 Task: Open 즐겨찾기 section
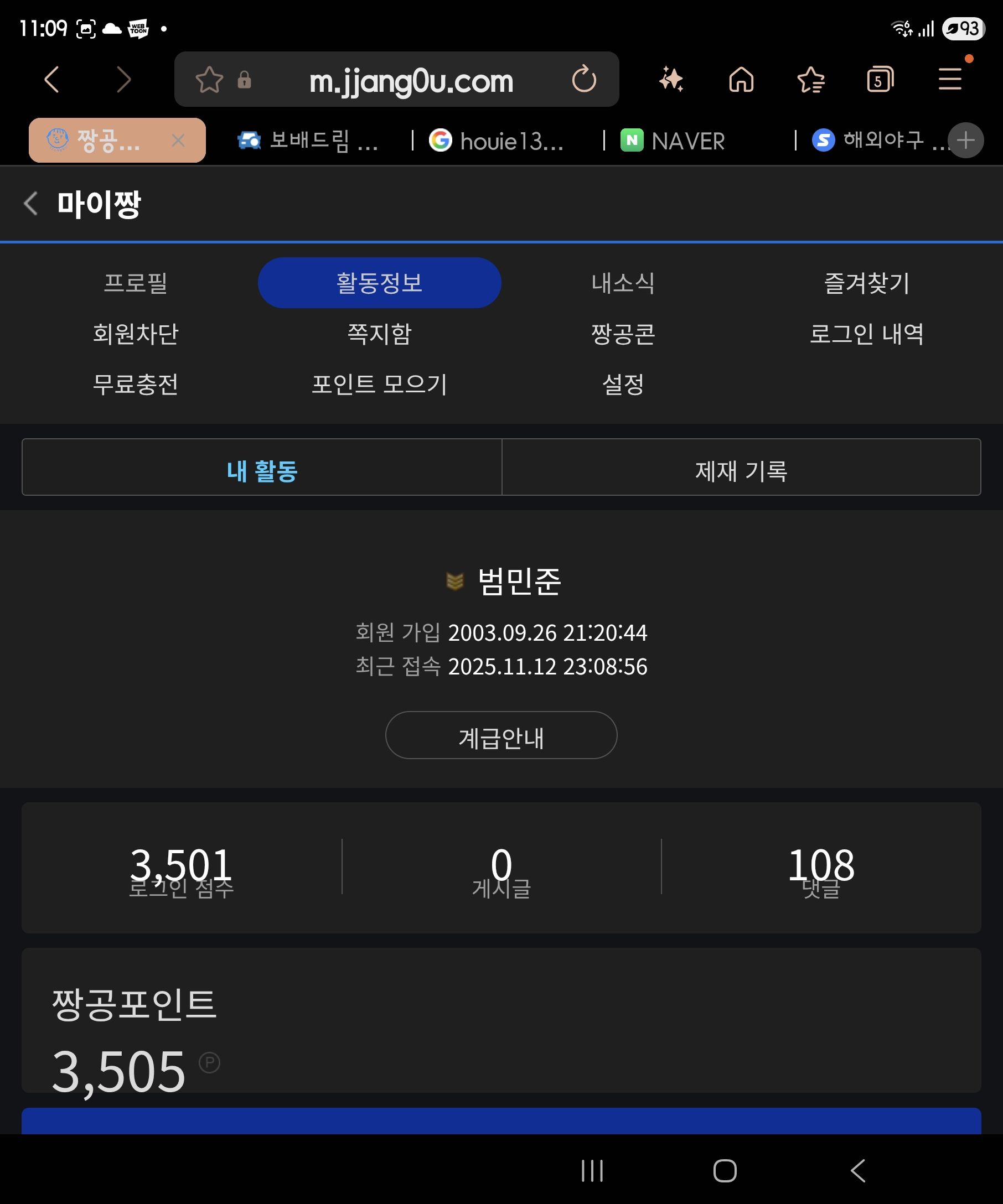[x=866, y=283]
